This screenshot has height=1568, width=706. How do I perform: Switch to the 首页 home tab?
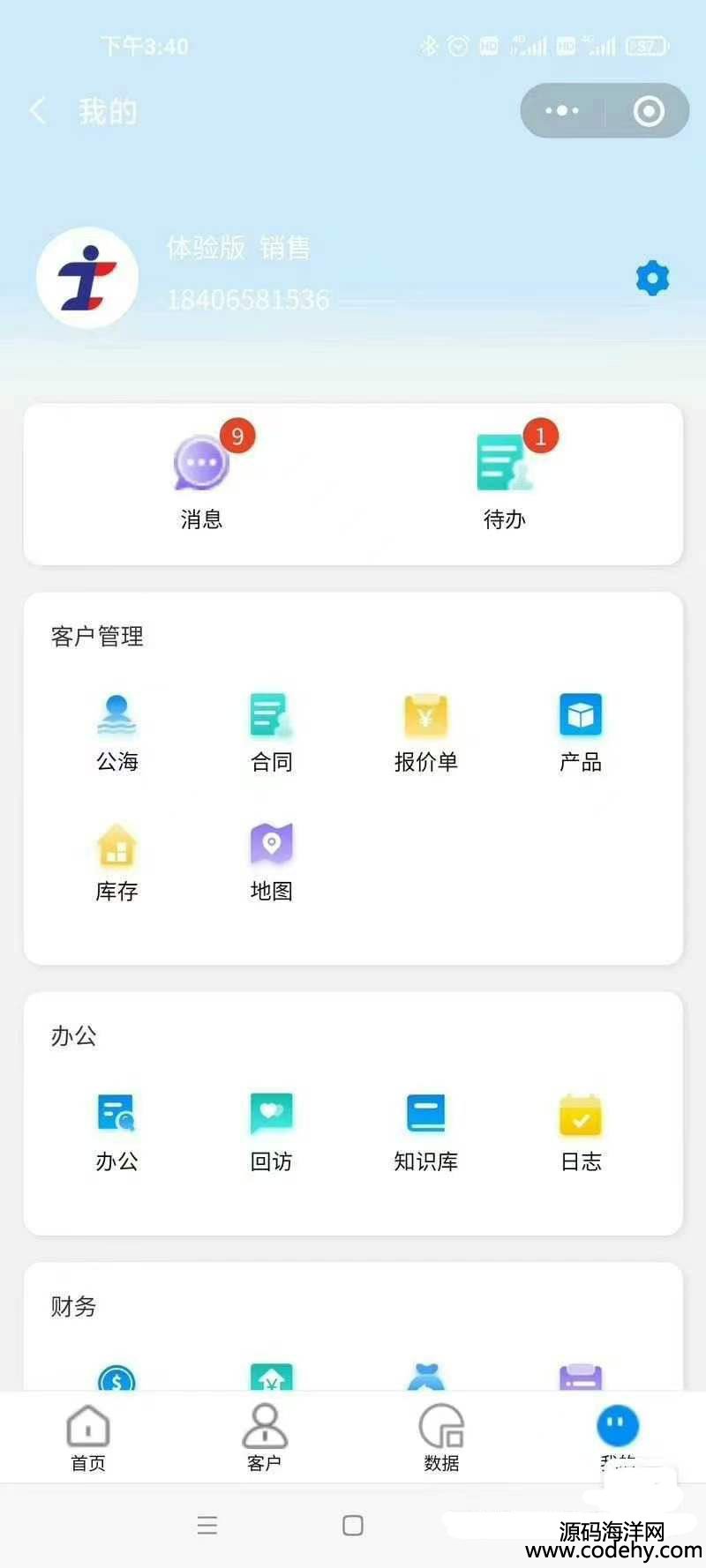click(x=88, y=1437)
